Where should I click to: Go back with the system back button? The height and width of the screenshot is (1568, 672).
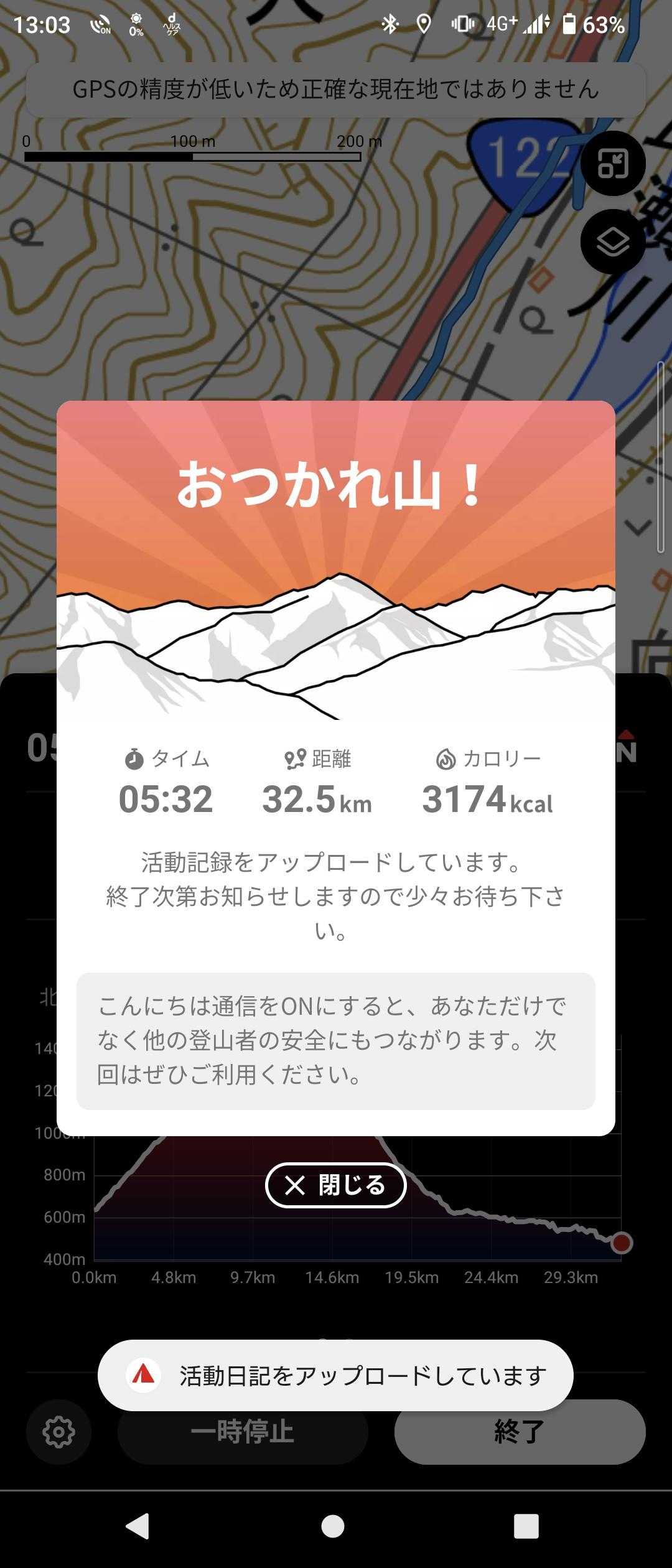pyautogui.click(x=138, y=1526)
